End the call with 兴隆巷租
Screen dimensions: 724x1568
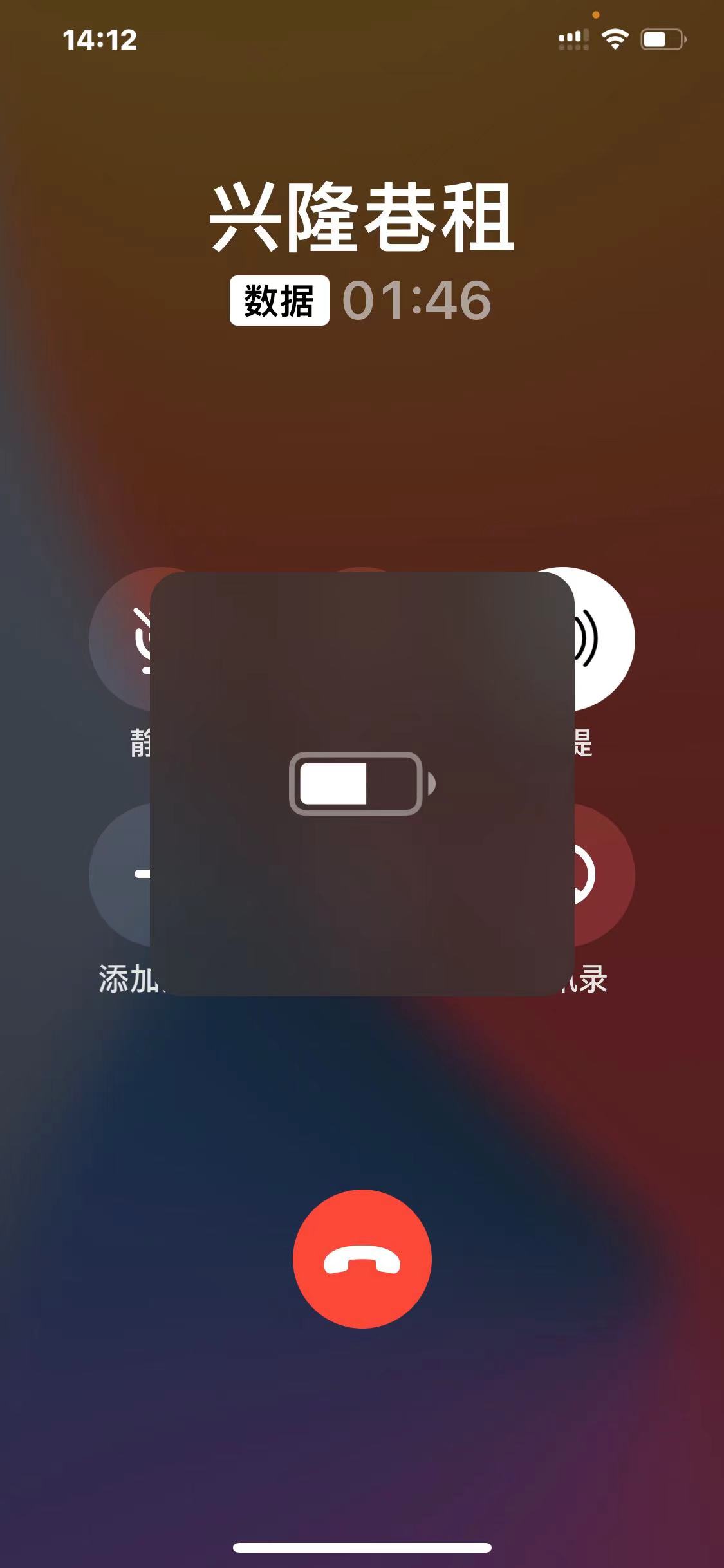[x=362, y=1258]
